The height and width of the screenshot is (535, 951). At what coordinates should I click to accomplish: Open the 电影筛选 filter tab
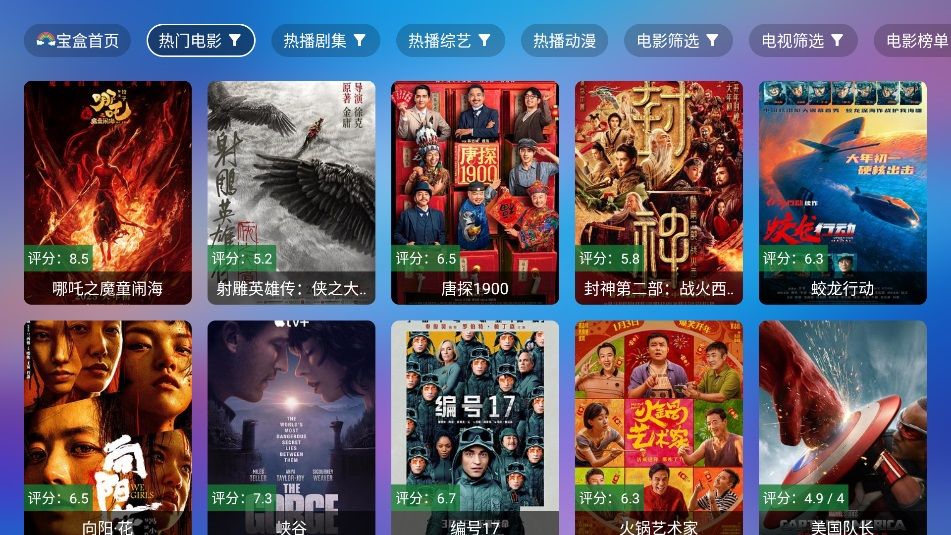(x=678, y=41)
